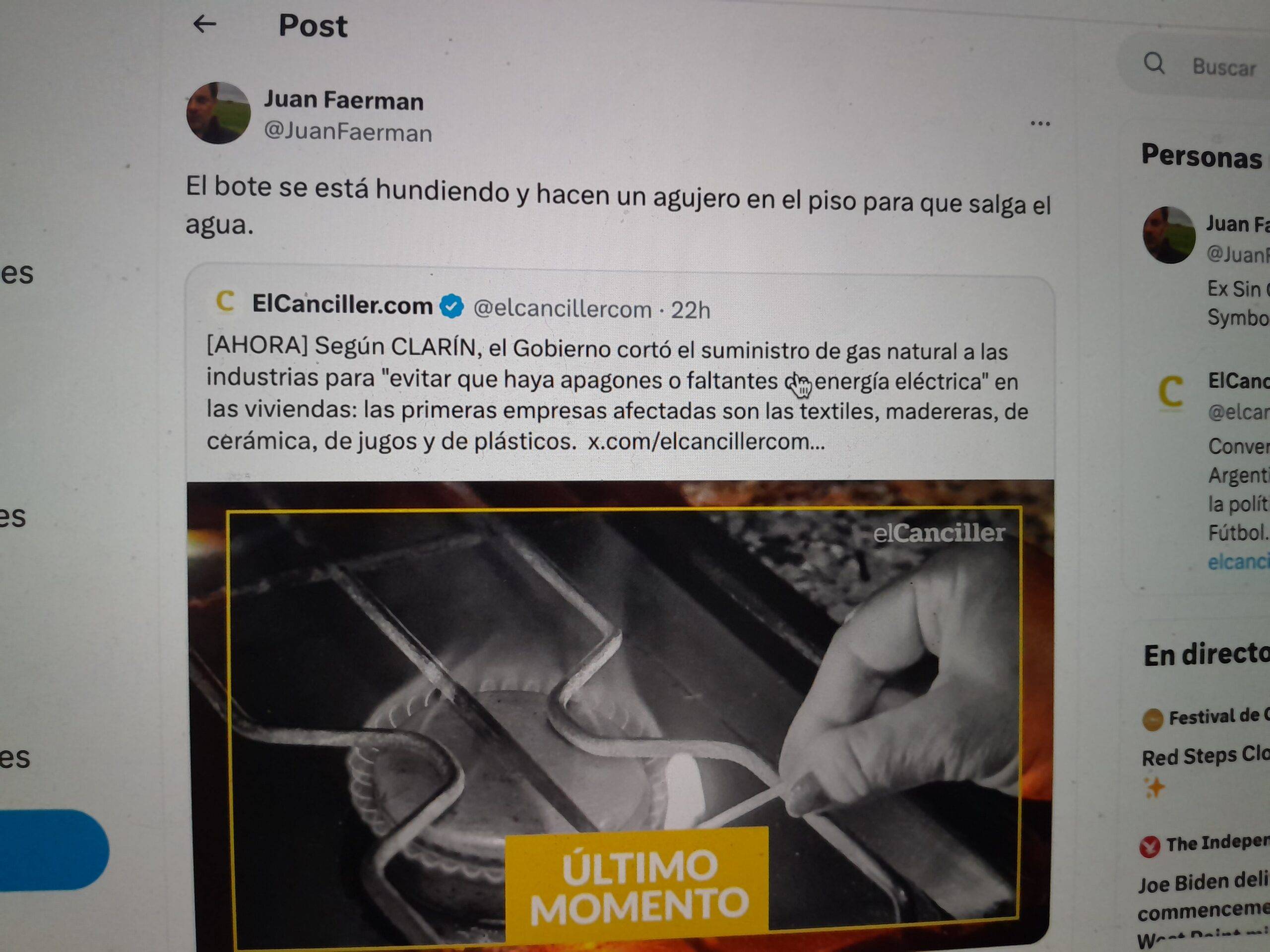This screenshot has width=1270, height=952.
Task: Open the post's three-dot overflow menu
Action: click(1040, 123)
